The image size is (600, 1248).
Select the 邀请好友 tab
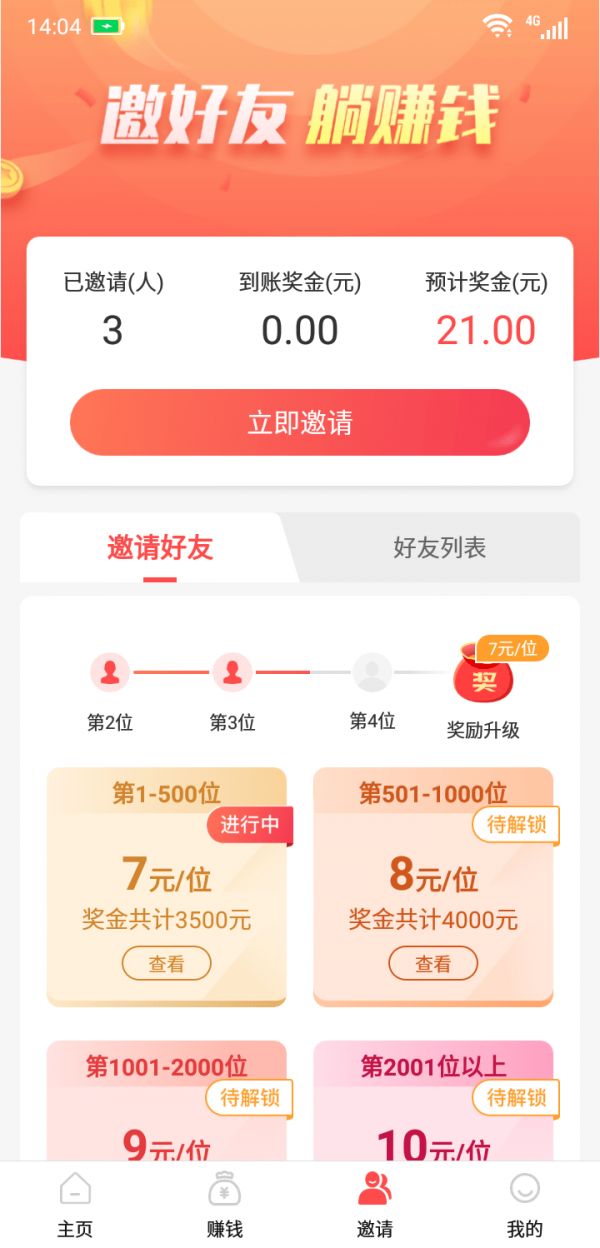tap(160, 547)
